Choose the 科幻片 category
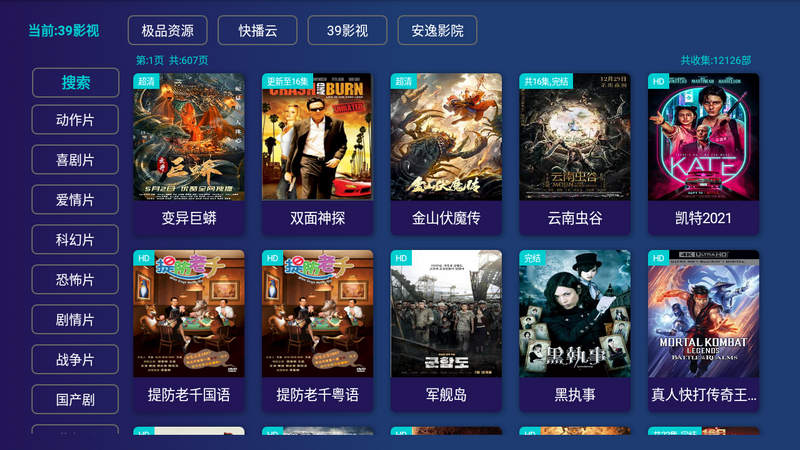This screenshot has width=800, height=450. coord(75,240)
